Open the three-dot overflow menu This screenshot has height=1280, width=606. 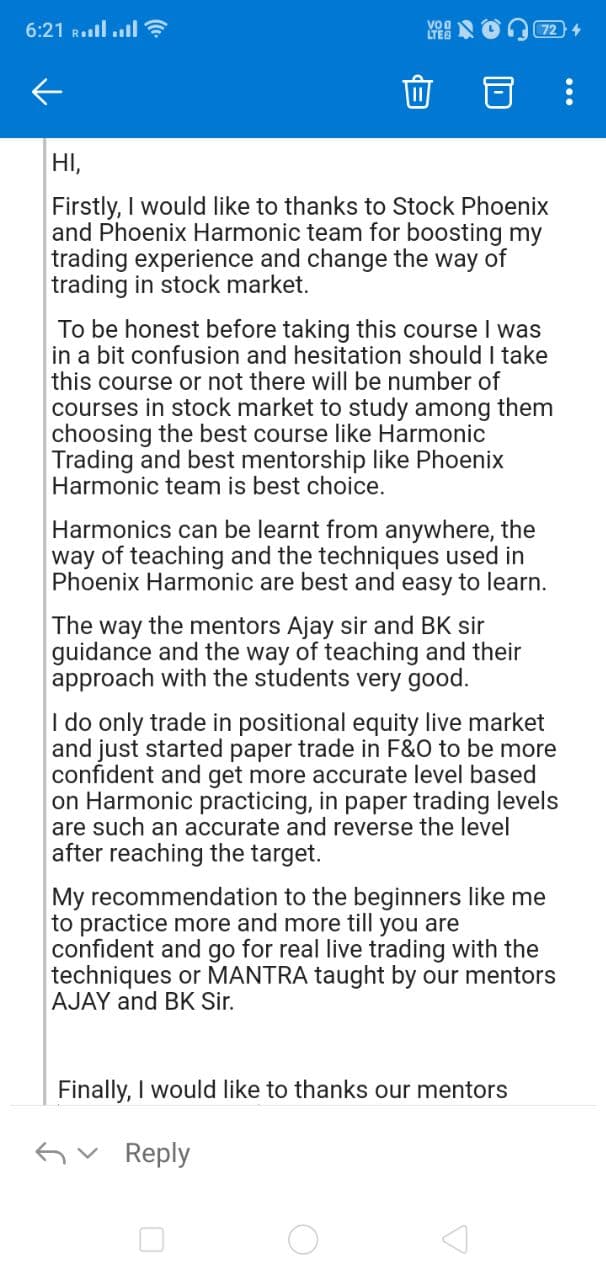coord(569,93)
